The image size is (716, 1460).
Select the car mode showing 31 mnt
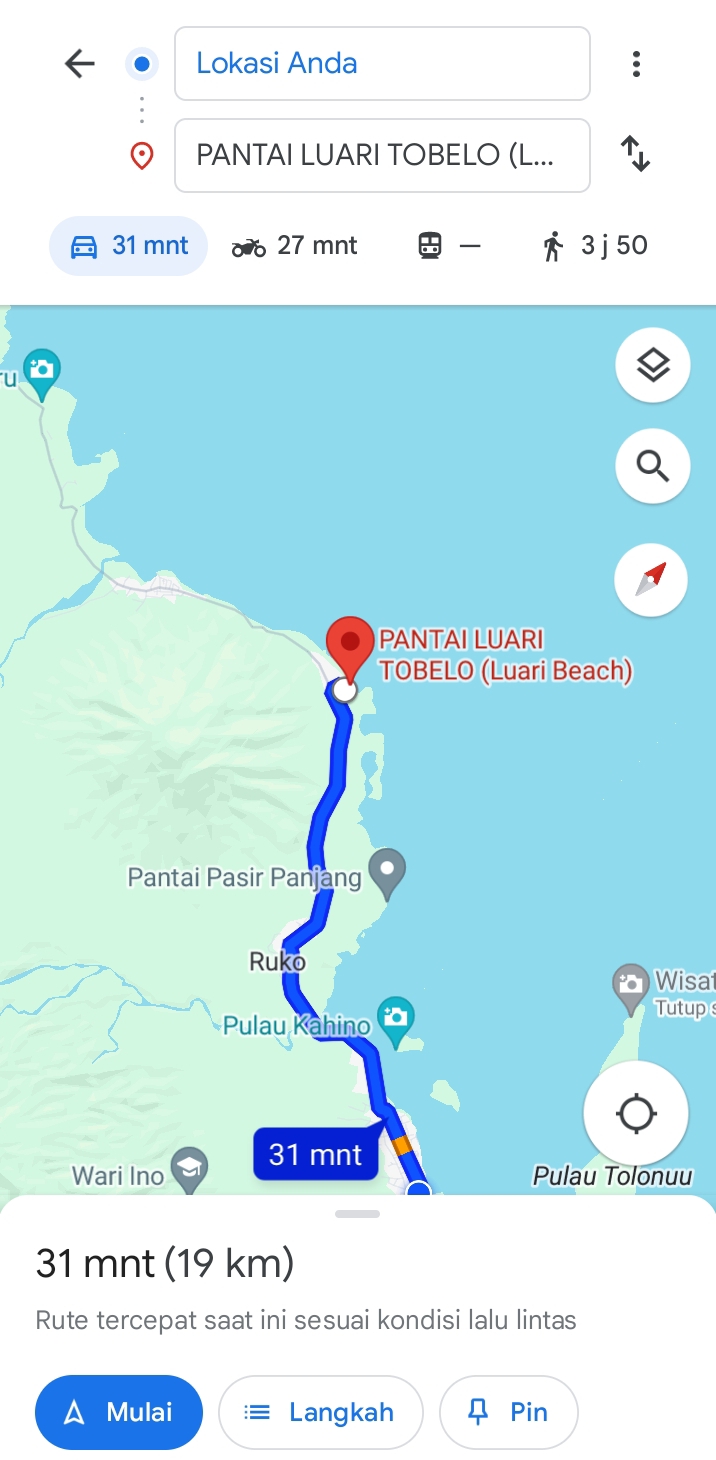[x=128, y=246]
